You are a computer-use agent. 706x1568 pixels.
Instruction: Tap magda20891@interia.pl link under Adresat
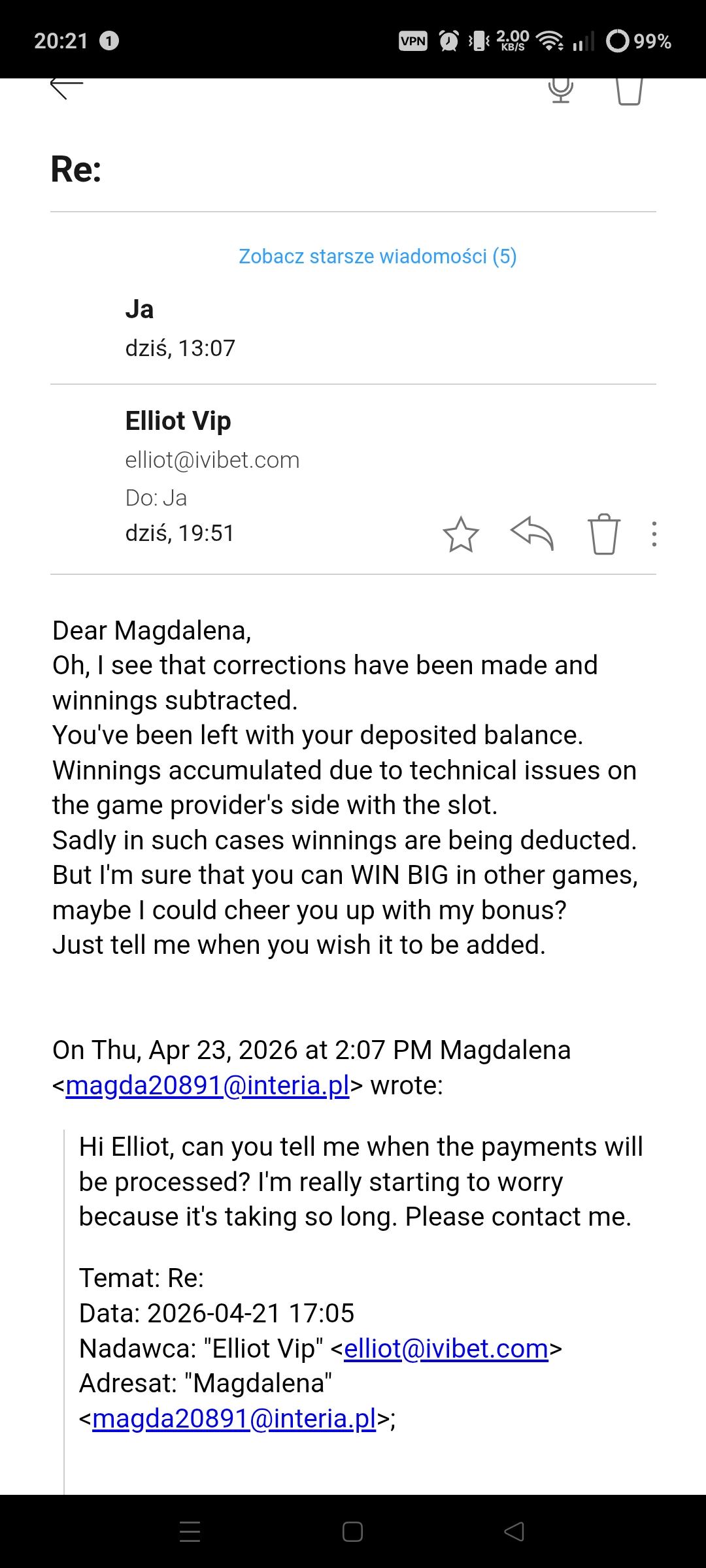pyautogui.click(x=234, y=1418)
